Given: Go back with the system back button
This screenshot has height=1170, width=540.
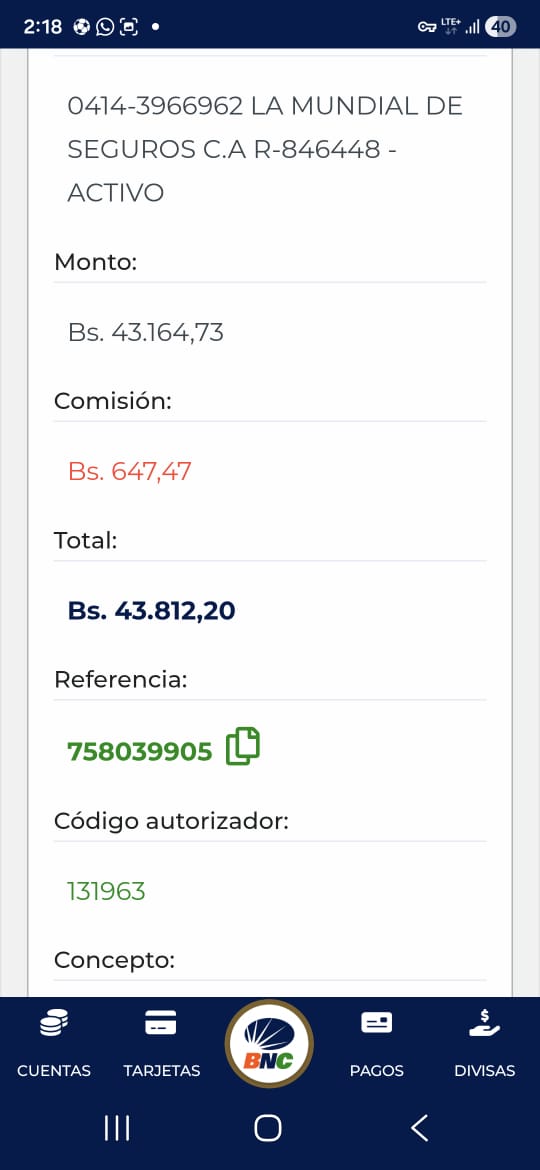Looking at the screenshot, I should (420, 1127).
